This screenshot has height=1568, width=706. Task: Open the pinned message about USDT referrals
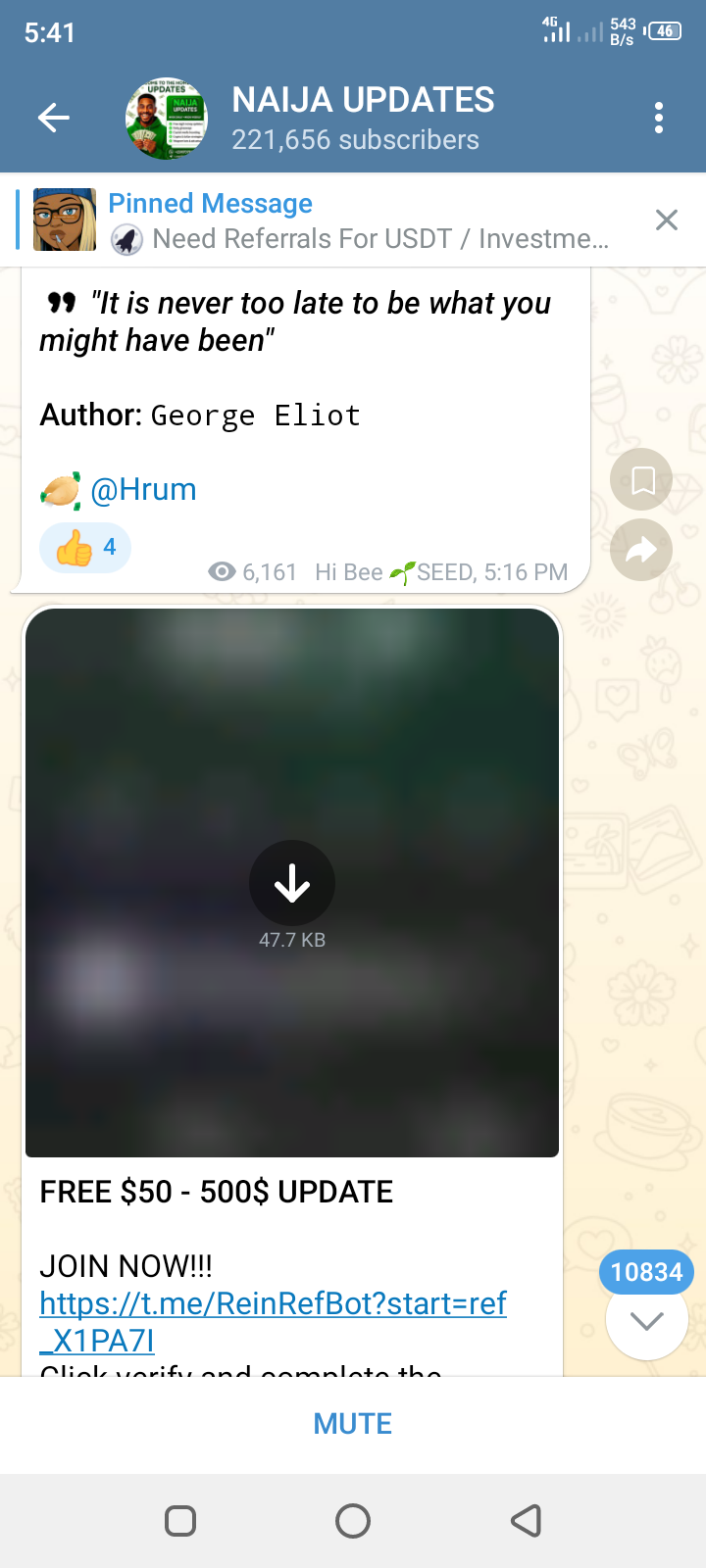tap(358, 220)
